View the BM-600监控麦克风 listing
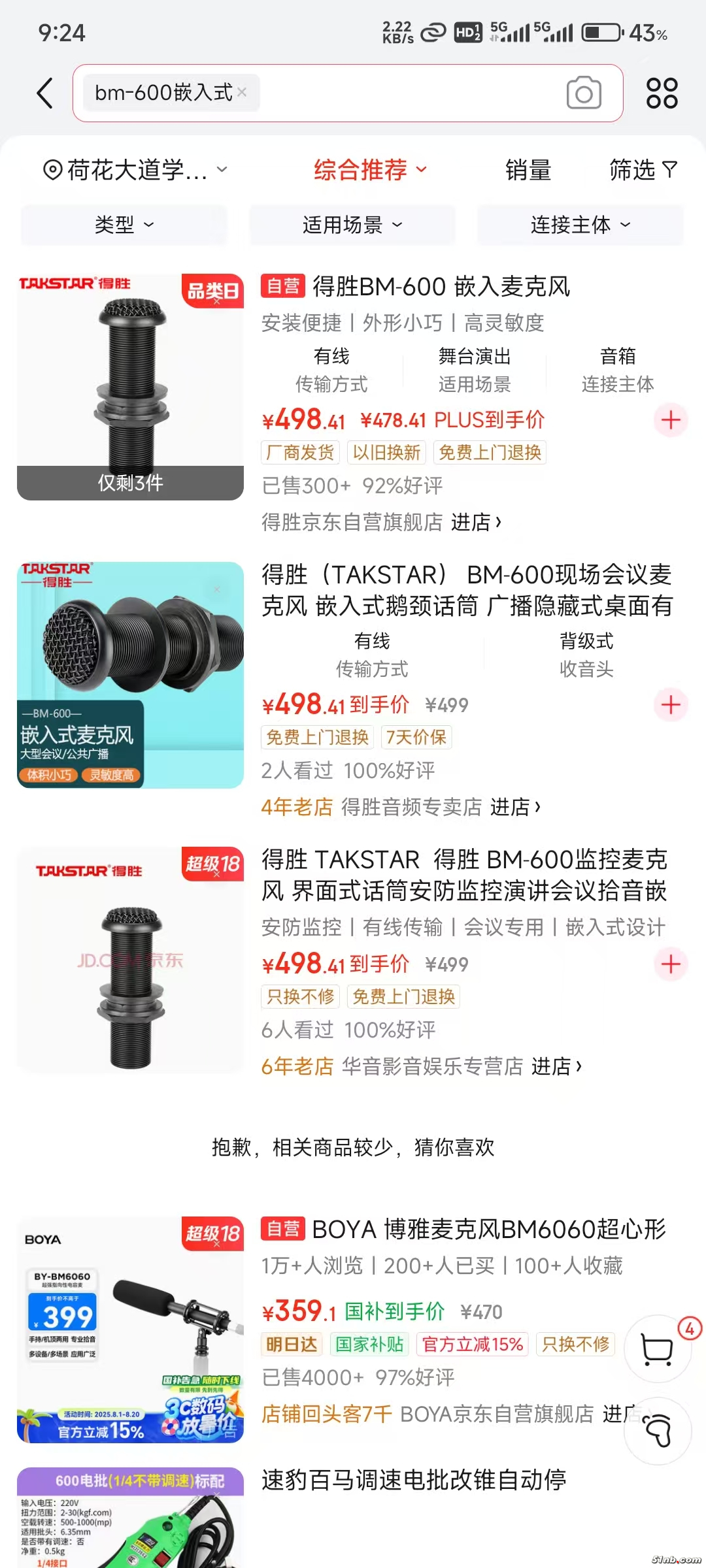The width and height of the screenshot is (706, 1568). [464, 875]
